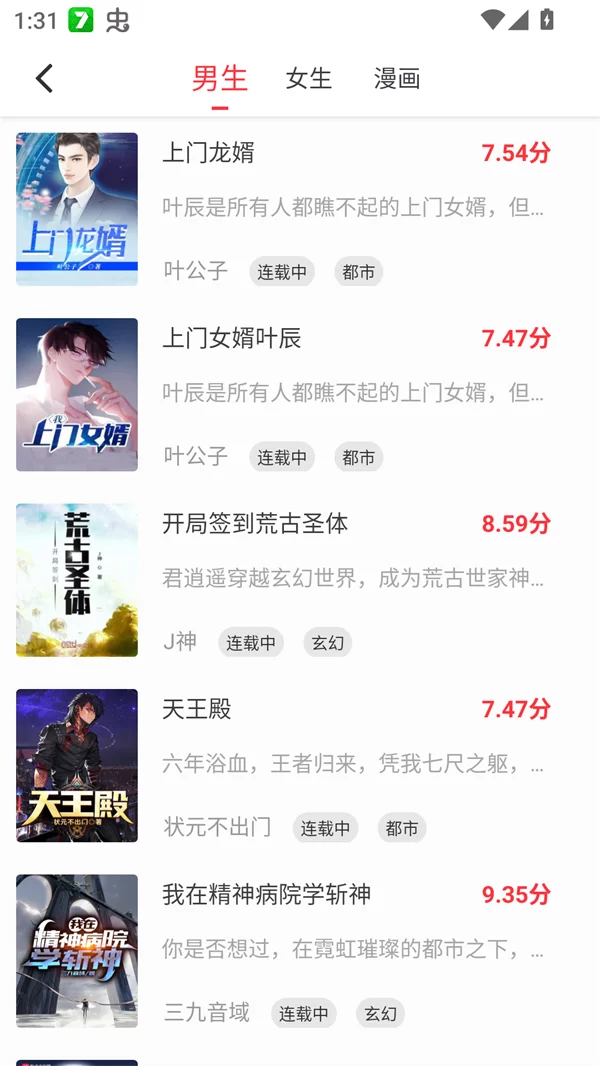Image resolution: width=600 pixels, height=1066 pixels.
Task: Go back using the top-left arrow
Action: [44, 78]
